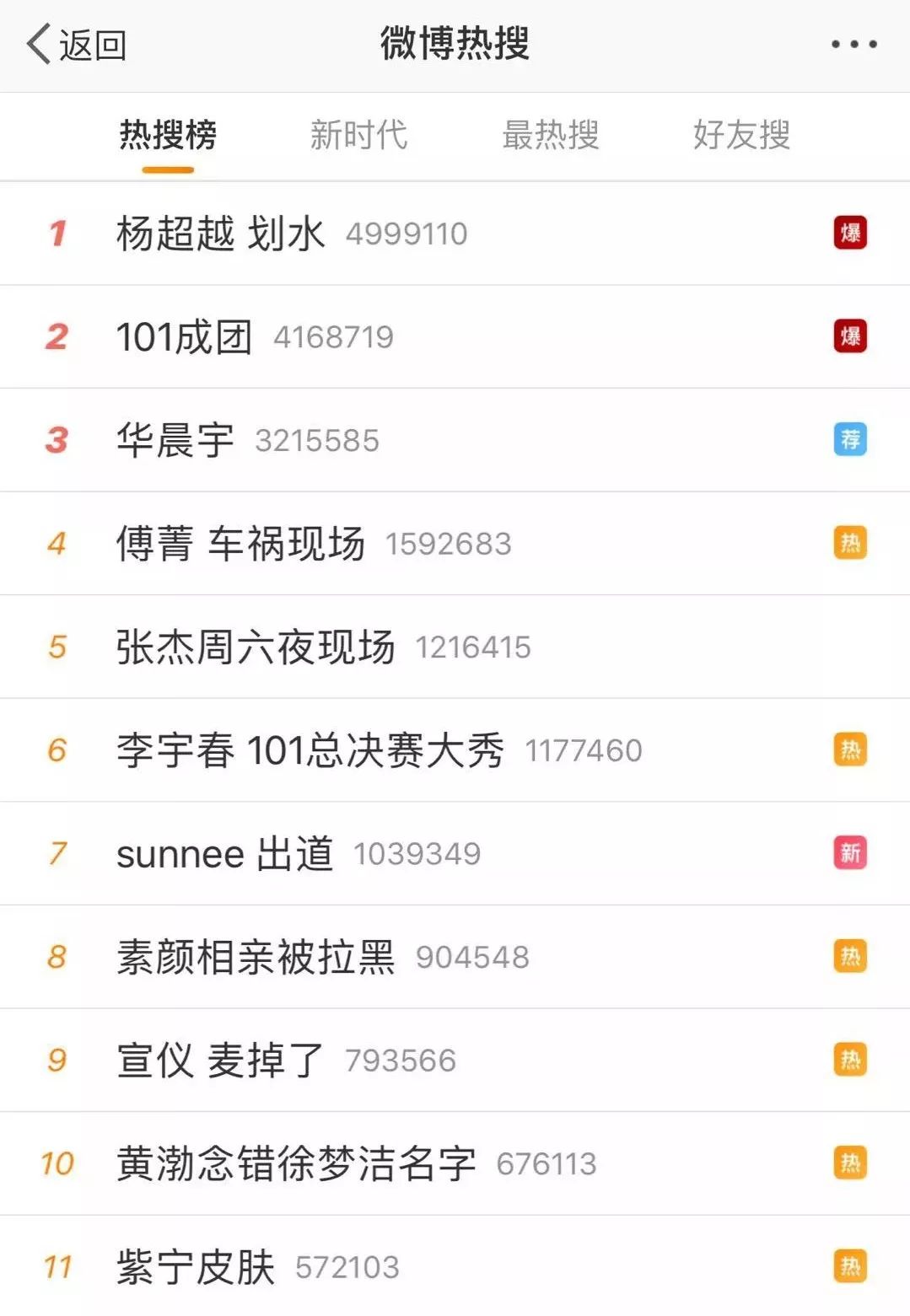Go back with the 返回 button
The image size is (910, 1316).
pyautogui.click(x=77, y=45)
